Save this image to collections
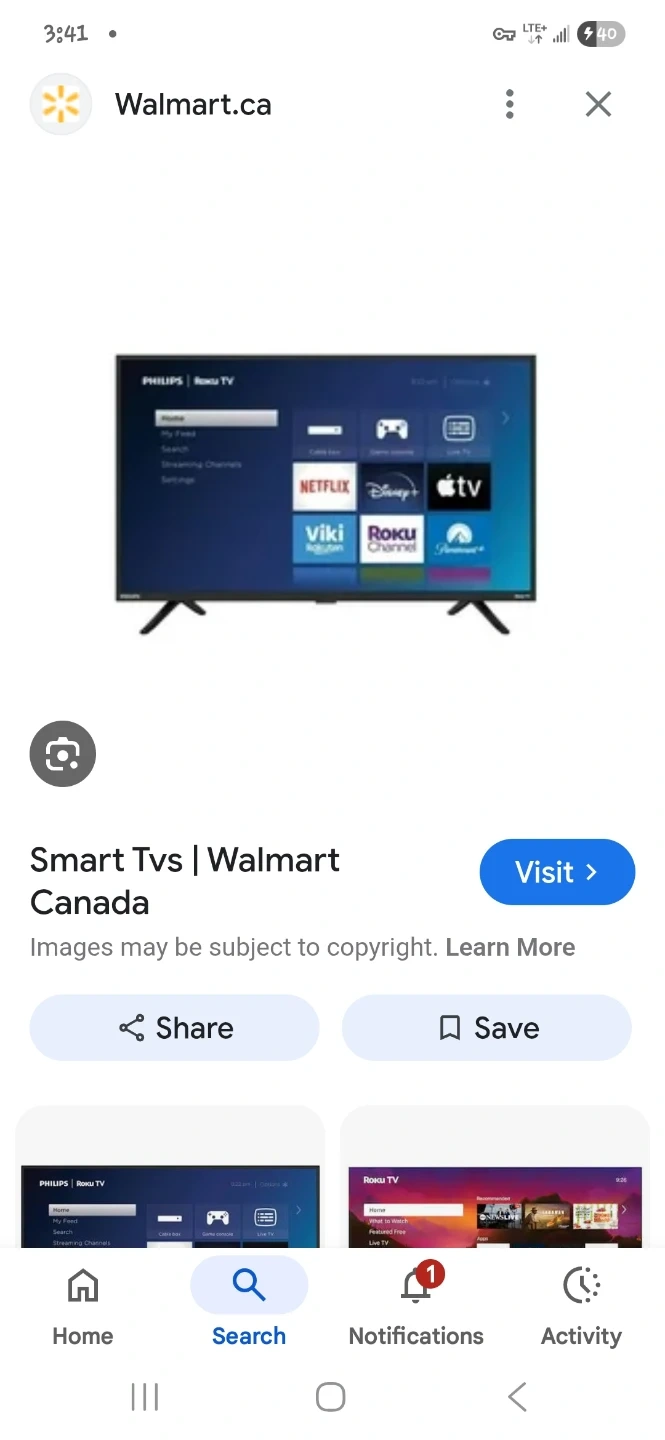 click(487, 1028)
